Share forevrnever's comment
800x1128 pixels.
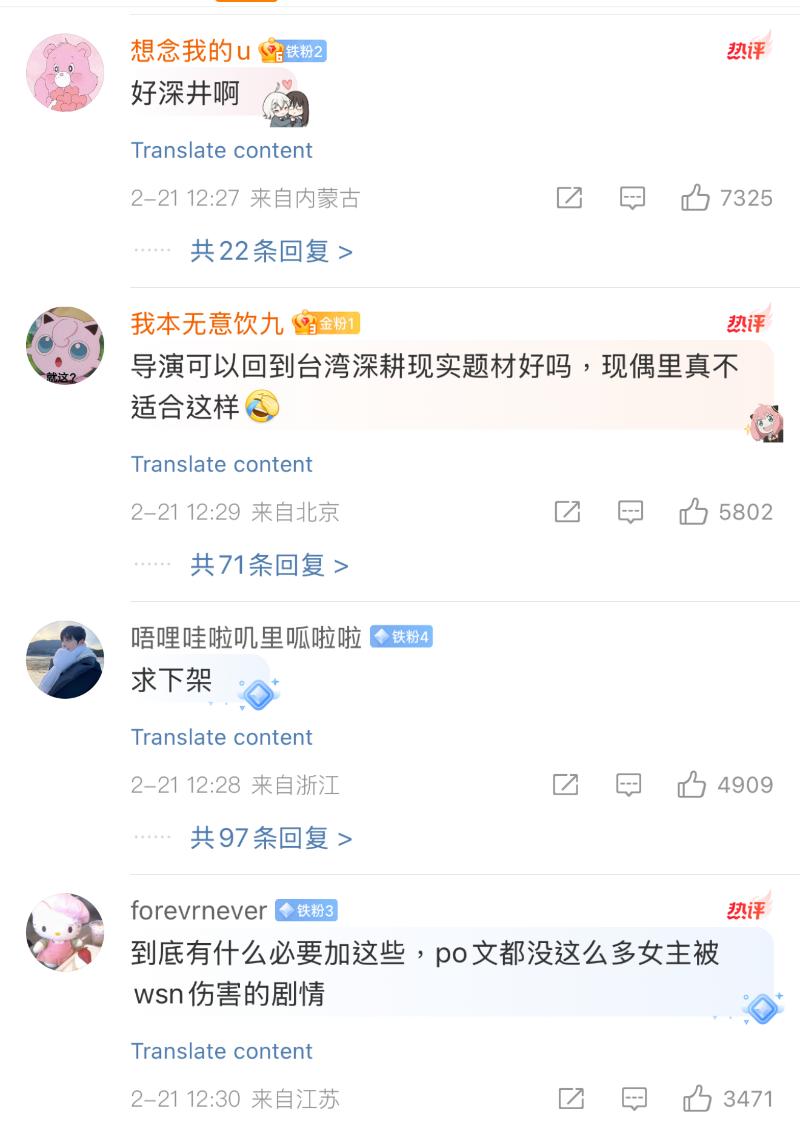pos(571,1099)
